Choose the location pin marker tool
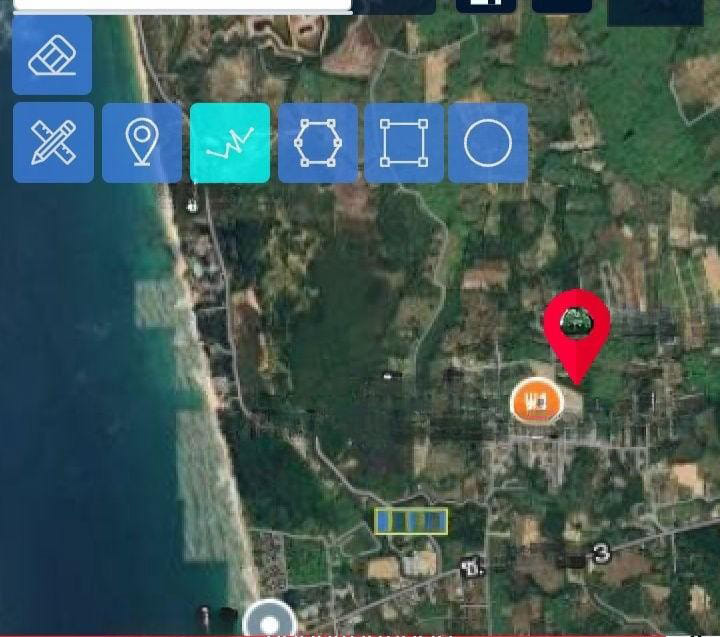The width and height of the screenshot is (720, 637). (x=142, y=143)
